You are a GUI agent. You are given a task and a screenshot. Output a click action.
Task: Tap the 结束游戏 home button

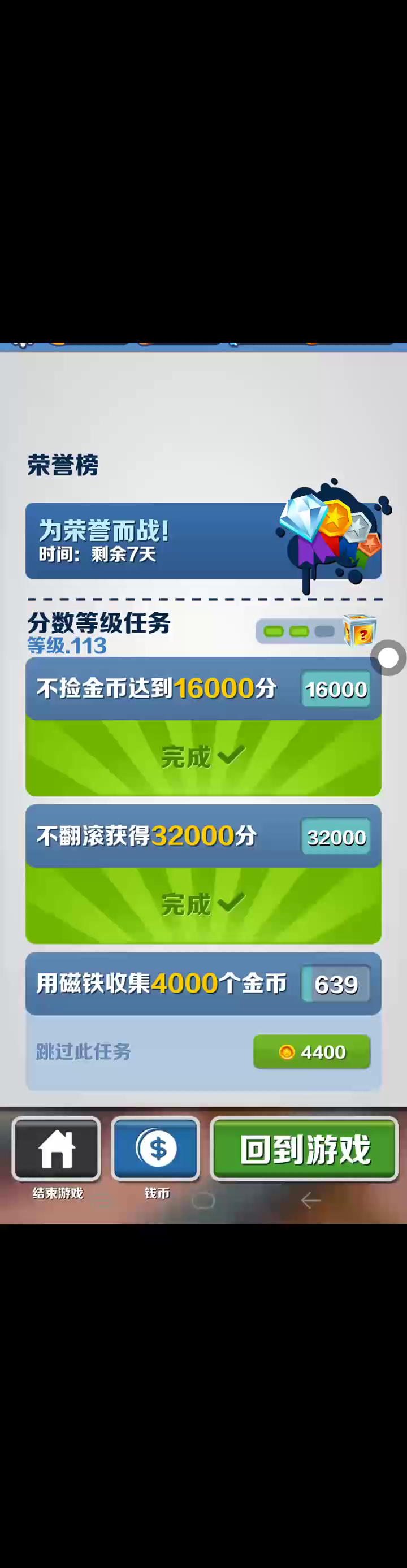pyautogui.click(x=57, y=1149)
